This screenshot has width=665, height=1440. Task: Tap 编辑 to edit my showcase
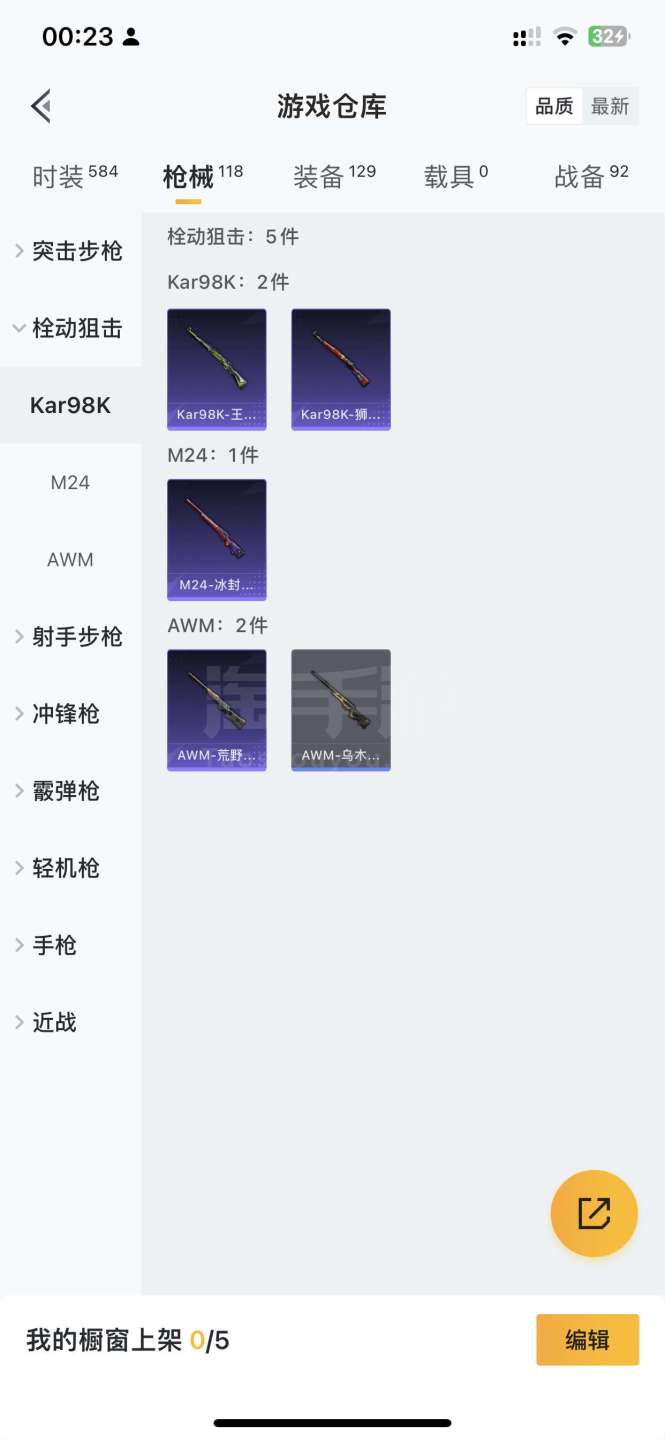click(587, 1340)
